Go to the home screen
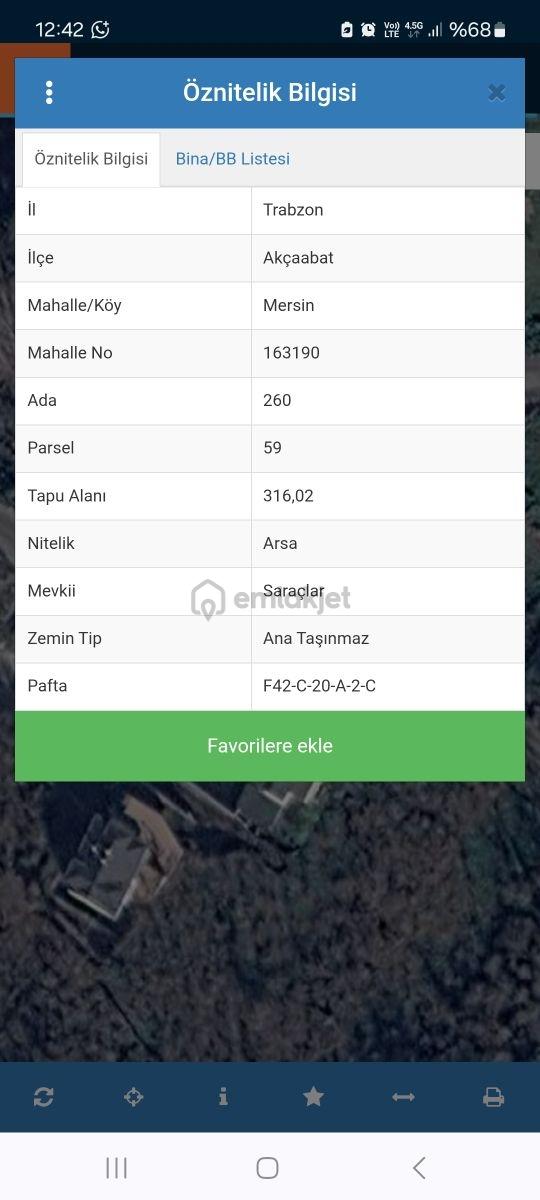The width and height of the screenshot is (540, 1200). tap(267, 1167)
